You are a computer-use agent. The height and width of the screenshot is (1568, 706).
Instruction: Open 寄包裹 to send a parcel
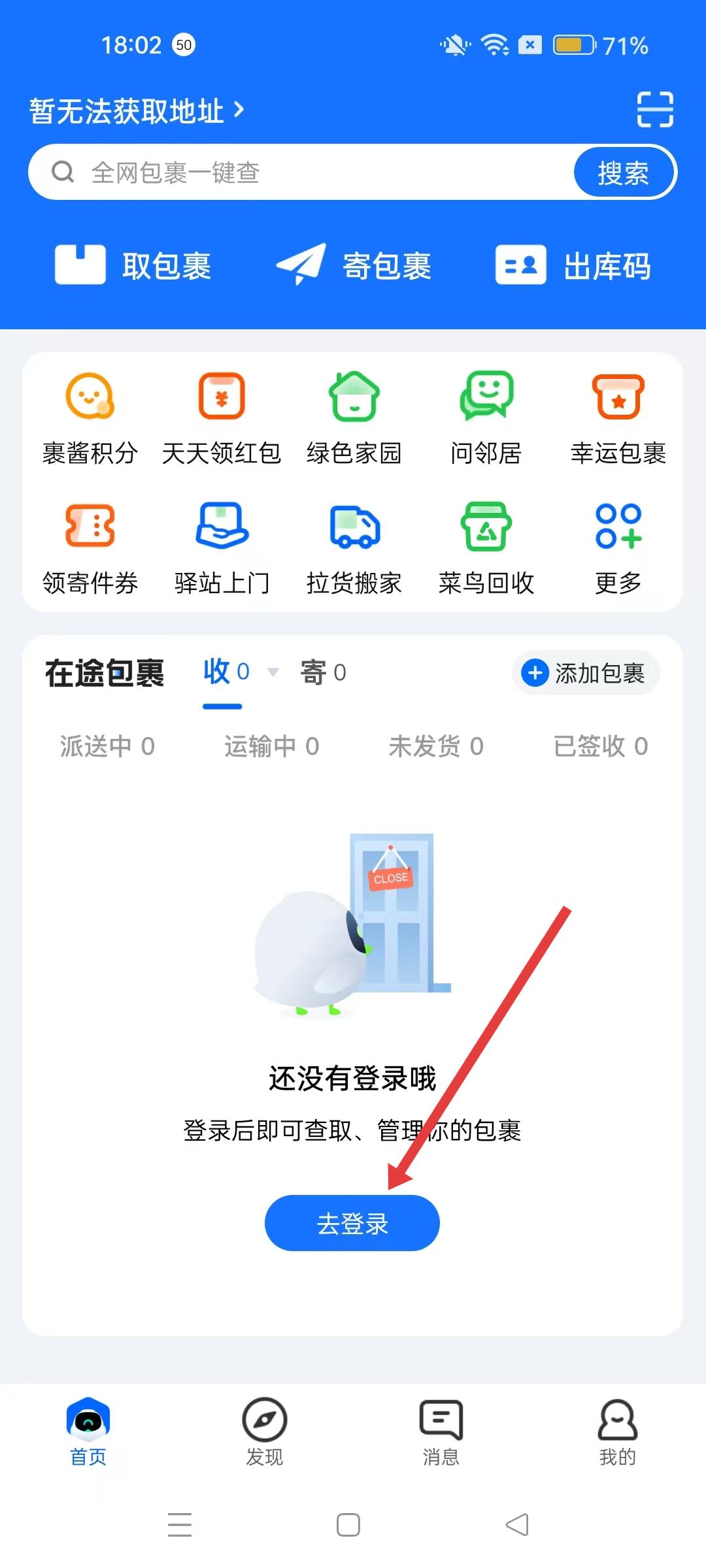click(x=354, y=266)
